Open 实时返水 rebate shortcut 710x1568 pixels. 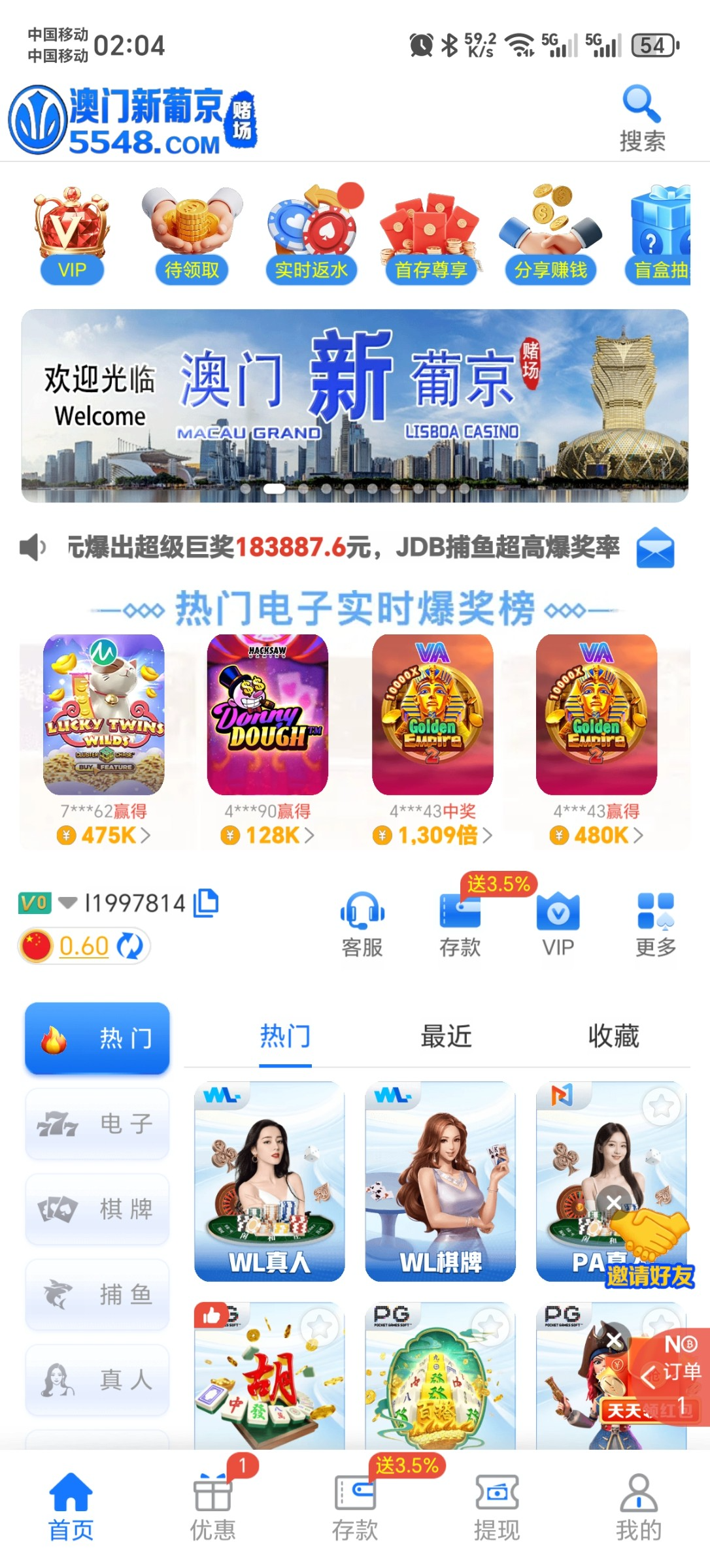[311, 235]
